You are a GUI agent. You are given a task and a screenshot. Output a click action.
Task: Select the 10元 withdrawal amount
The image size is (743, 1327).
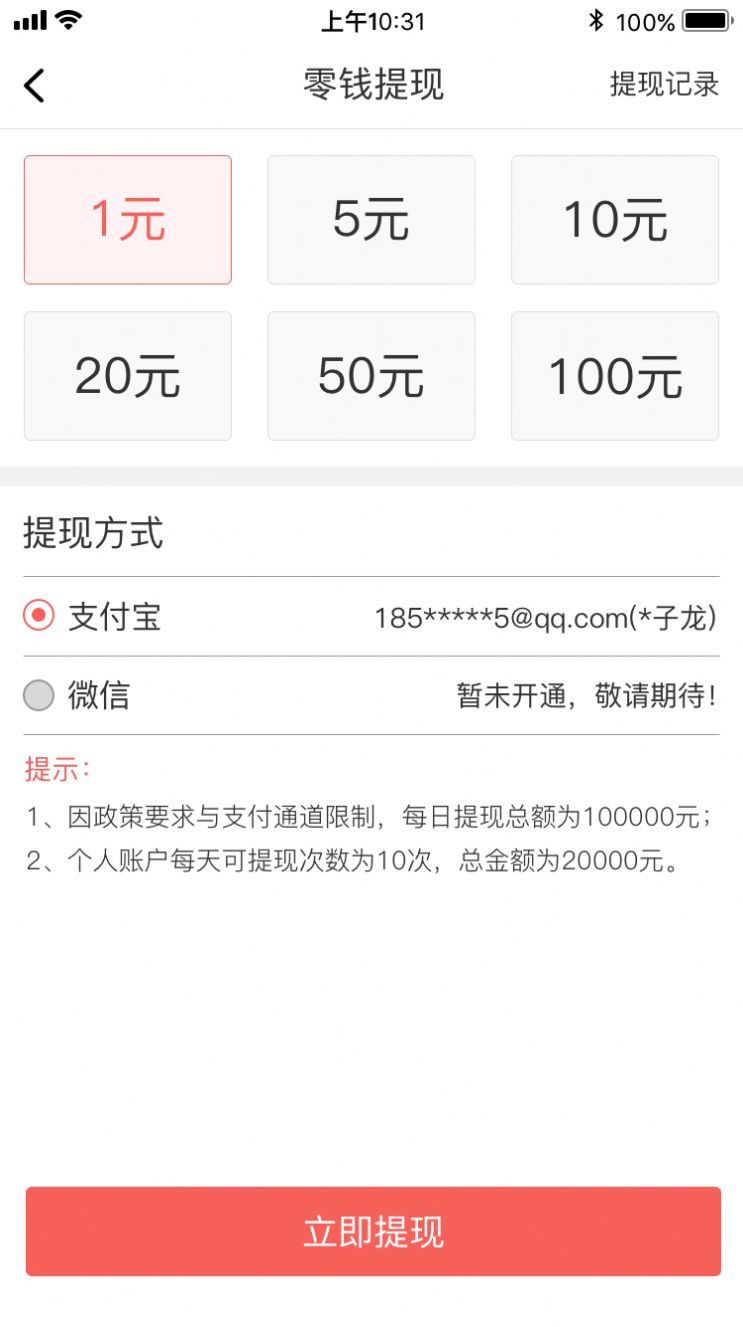click(x=614, y=219)
